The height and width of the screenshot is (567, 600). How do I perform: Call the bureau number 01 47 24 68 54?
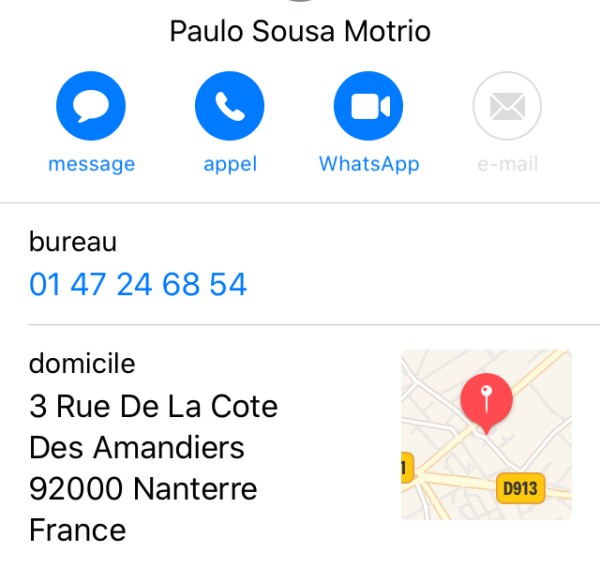[x=138, y=285]
